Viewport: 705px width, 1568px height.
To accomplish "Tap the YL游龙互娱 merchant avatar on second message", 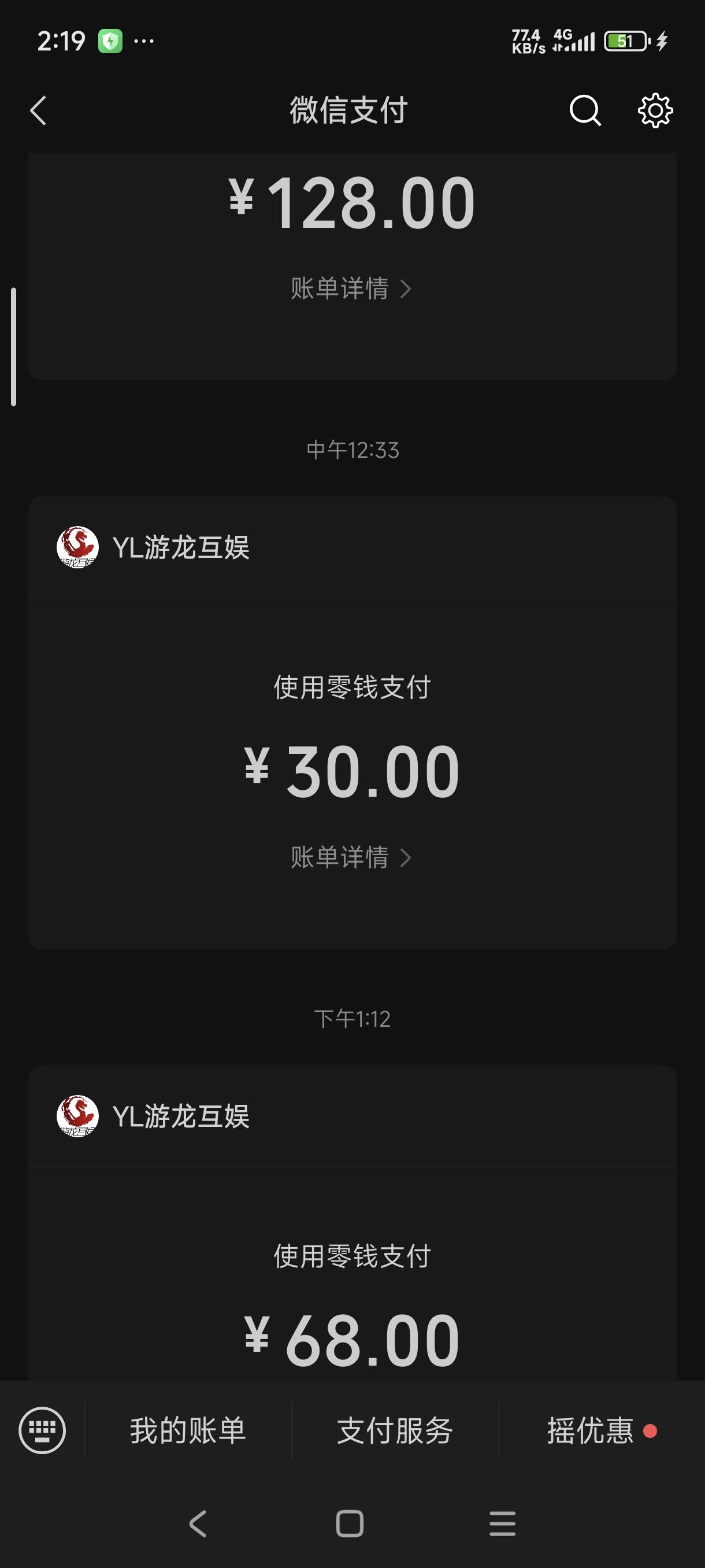I will (78, 1115).
